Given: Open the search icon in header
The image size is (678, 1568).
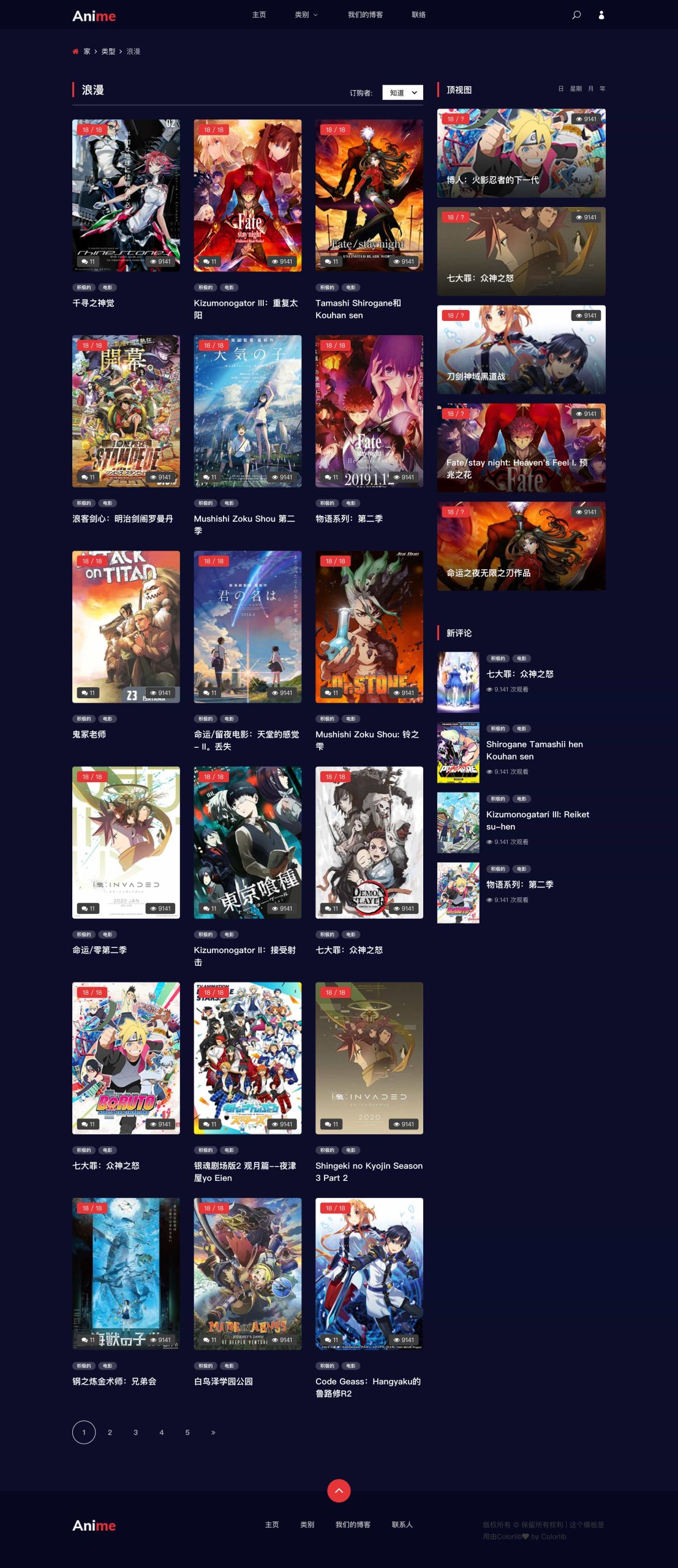Looking at the screenshot, I should 576,15.
